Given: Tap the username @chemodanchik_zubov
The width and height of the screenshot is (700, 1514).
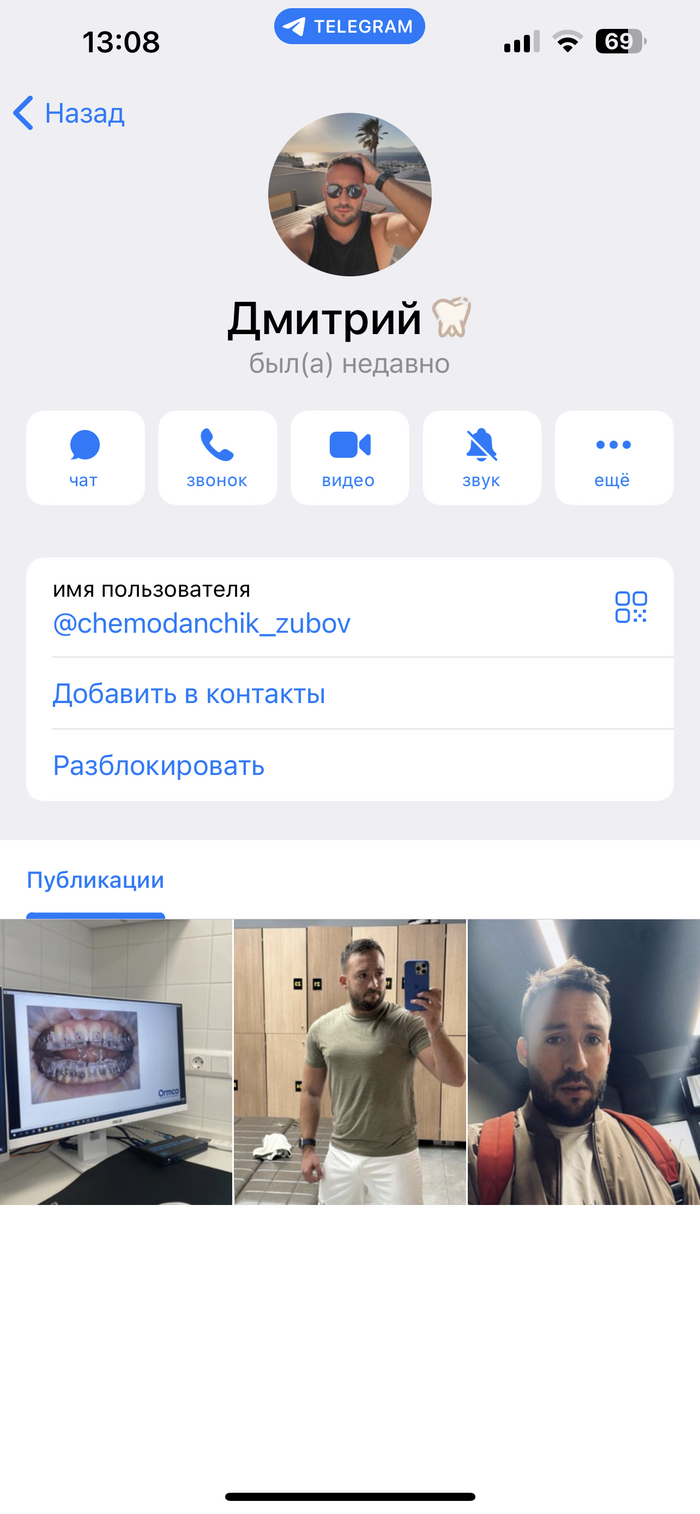Looking at the screenshot, I should pos(201,624).
